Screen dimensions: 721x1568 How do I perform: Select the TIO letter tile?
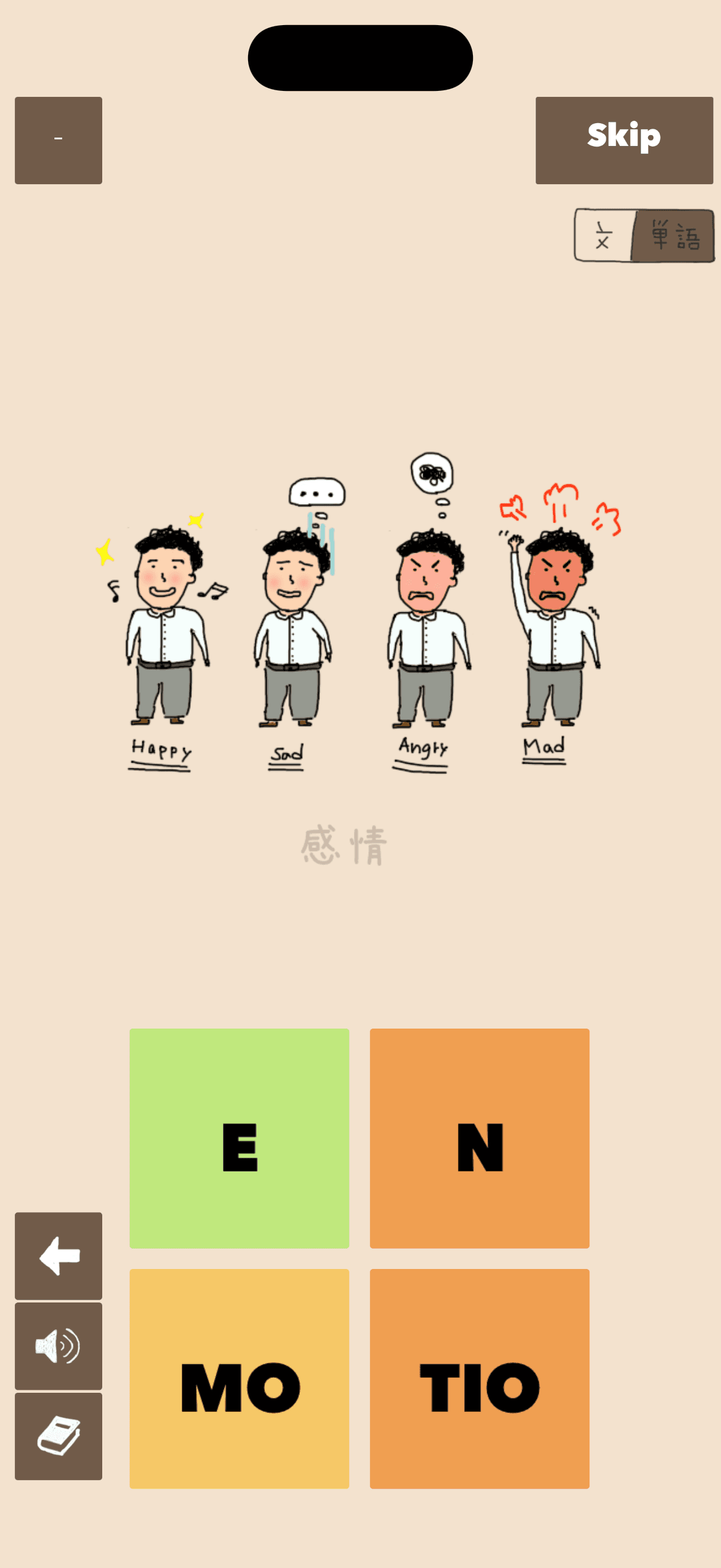point(479,1378)
